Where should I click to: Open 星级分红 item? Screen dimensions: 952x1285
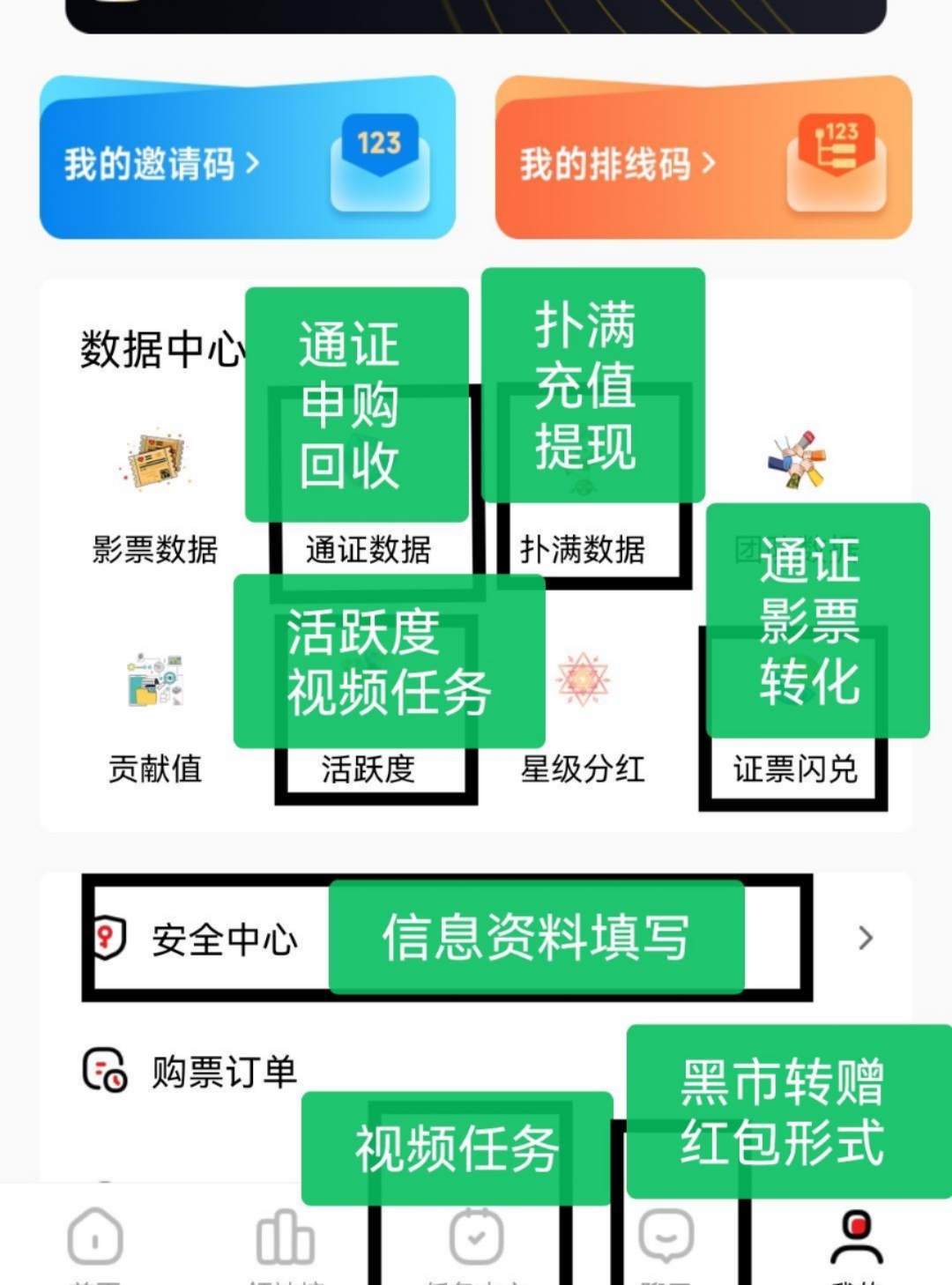pos(582,716)
